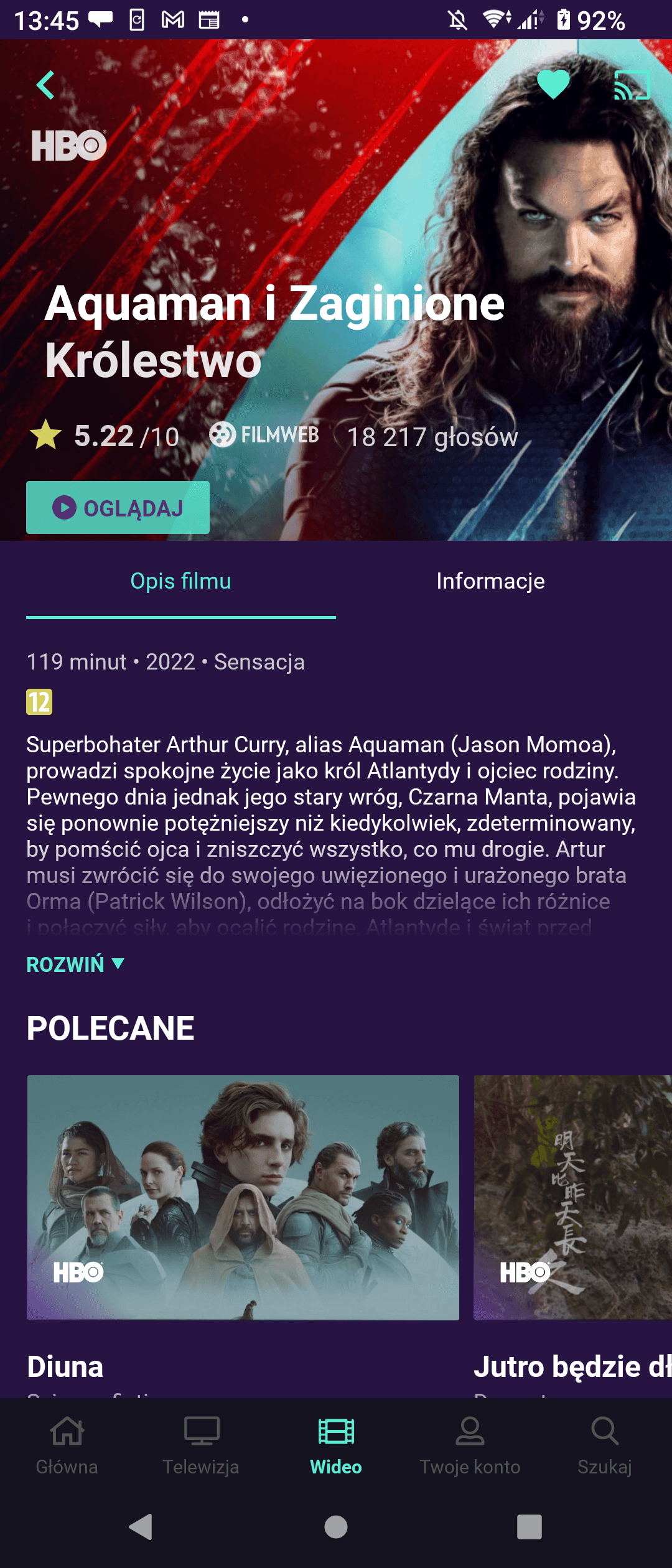The image size is (672, 1568).
Task: Open the recommended movie Diuna
Action: click(x=243, y=1197)
